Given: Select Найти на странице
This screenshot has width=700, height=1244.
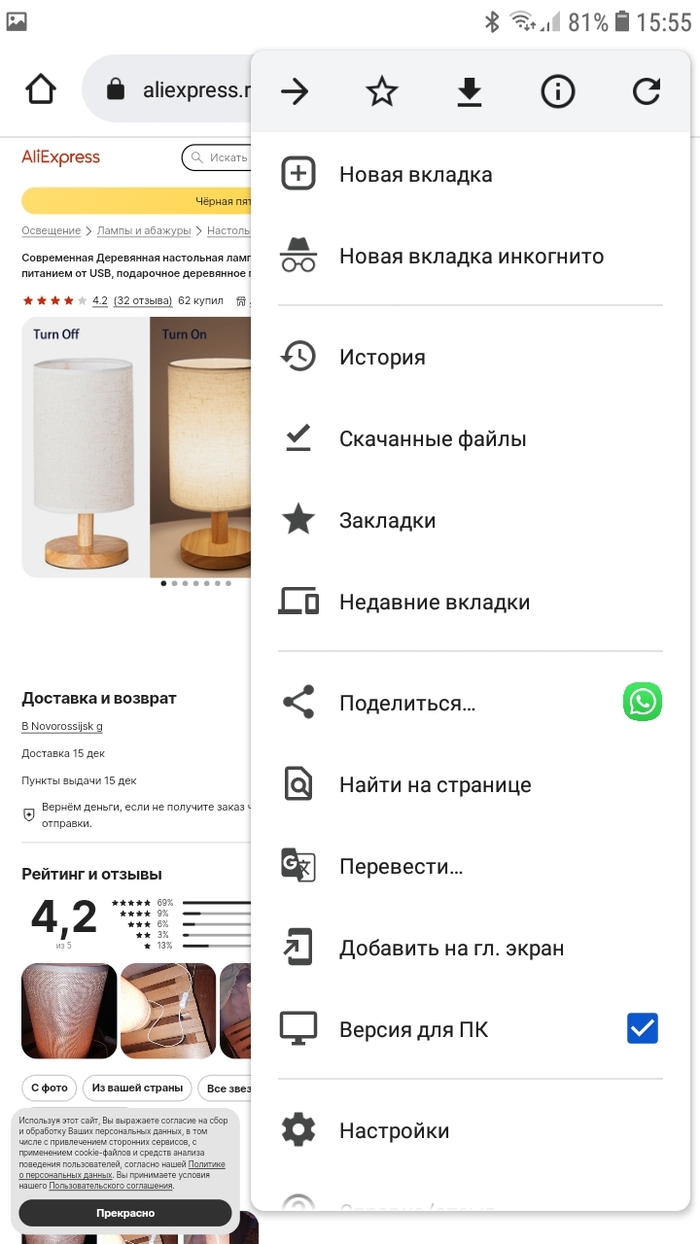Looking at the screenshot, I should tap(435, 785).
